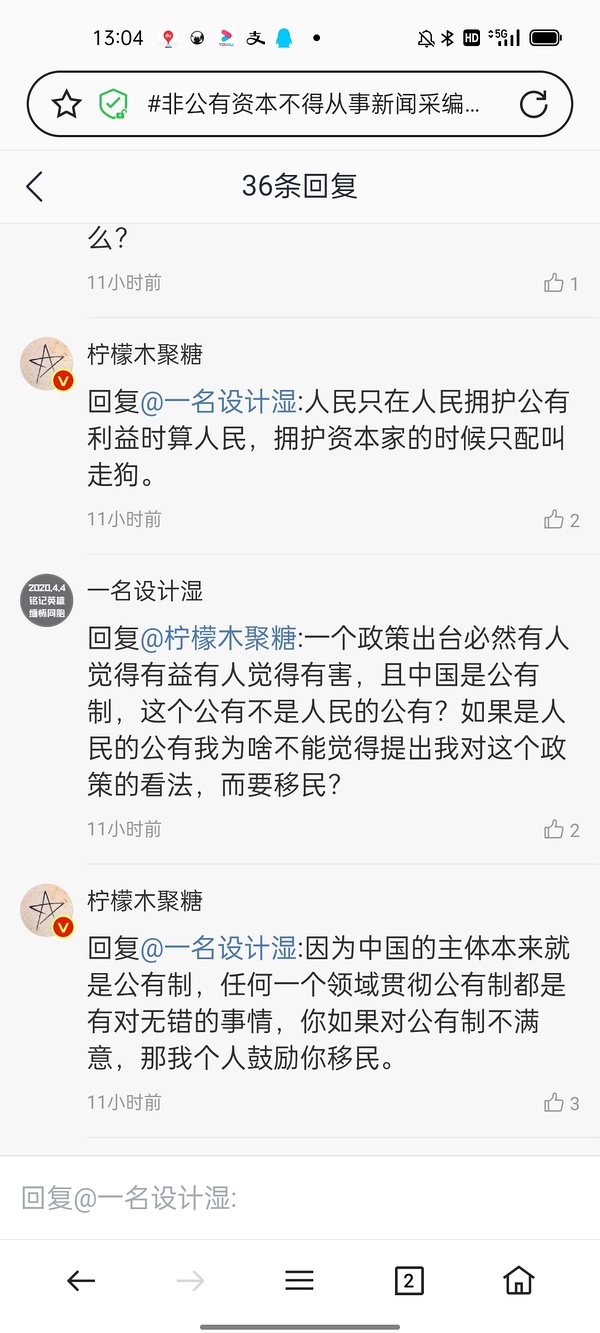
Task: Write a reply in the 回复@一名设计湿 field
Action: click(300, 1198)
